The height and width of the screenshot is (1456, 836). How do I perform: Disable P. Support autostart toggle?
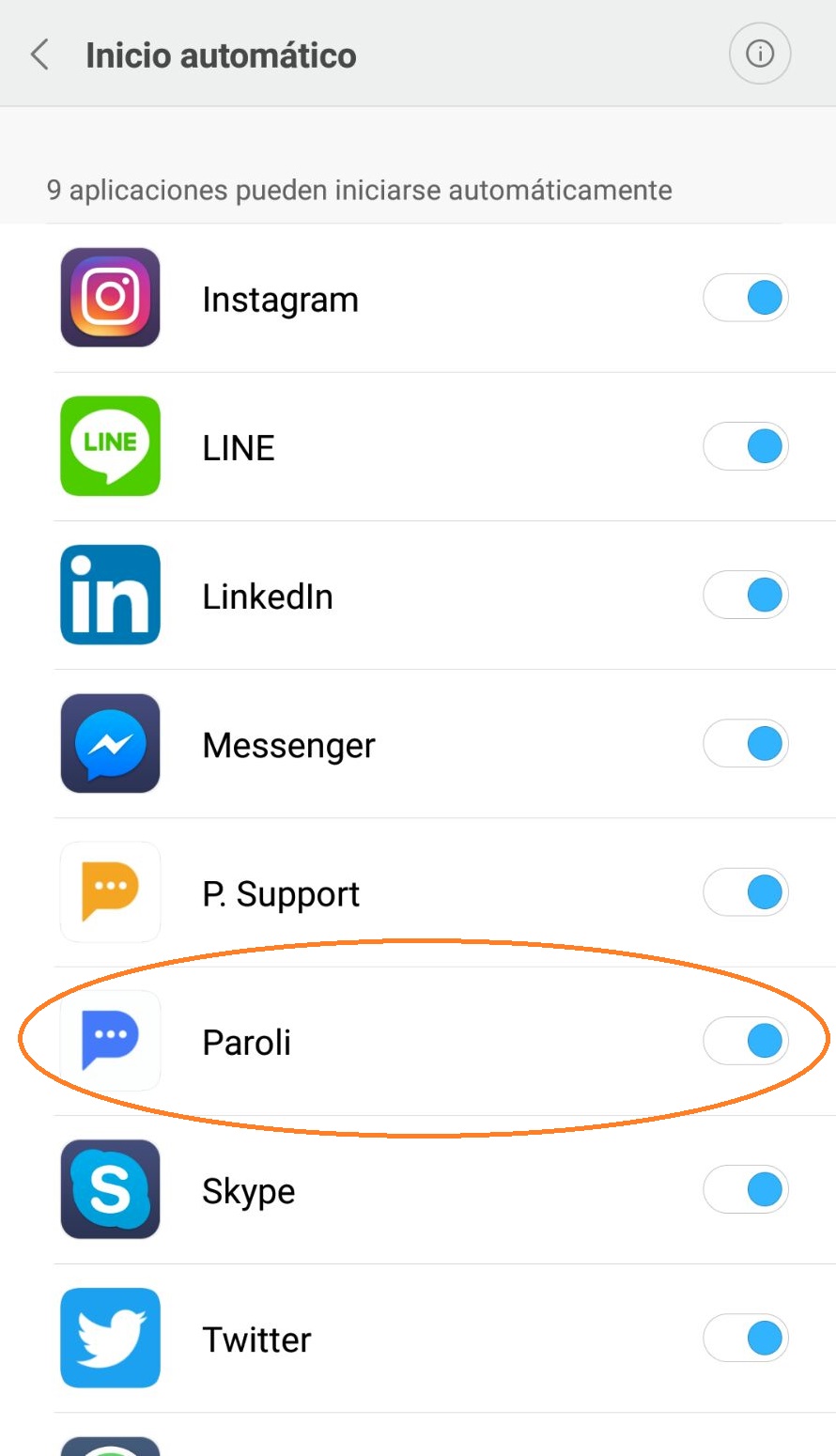[x=746, y=892]
